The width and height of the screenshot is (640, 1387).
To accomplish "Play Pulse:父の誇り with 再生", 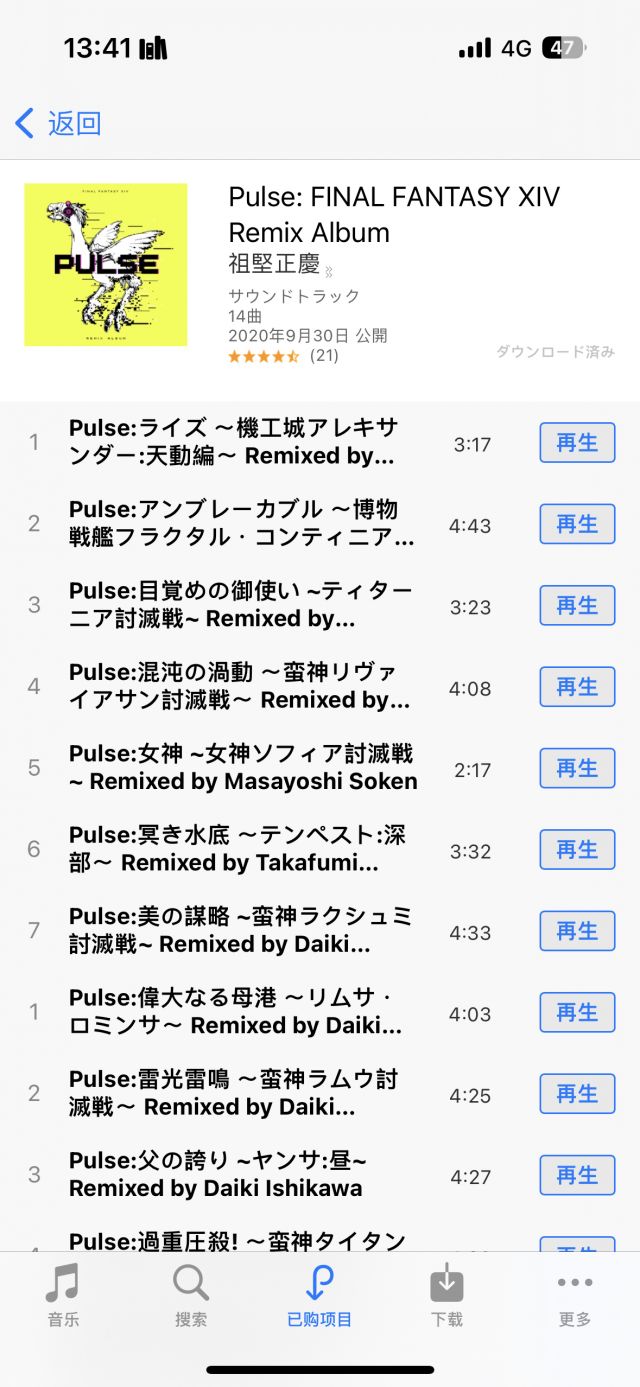I will [577, 1176].
